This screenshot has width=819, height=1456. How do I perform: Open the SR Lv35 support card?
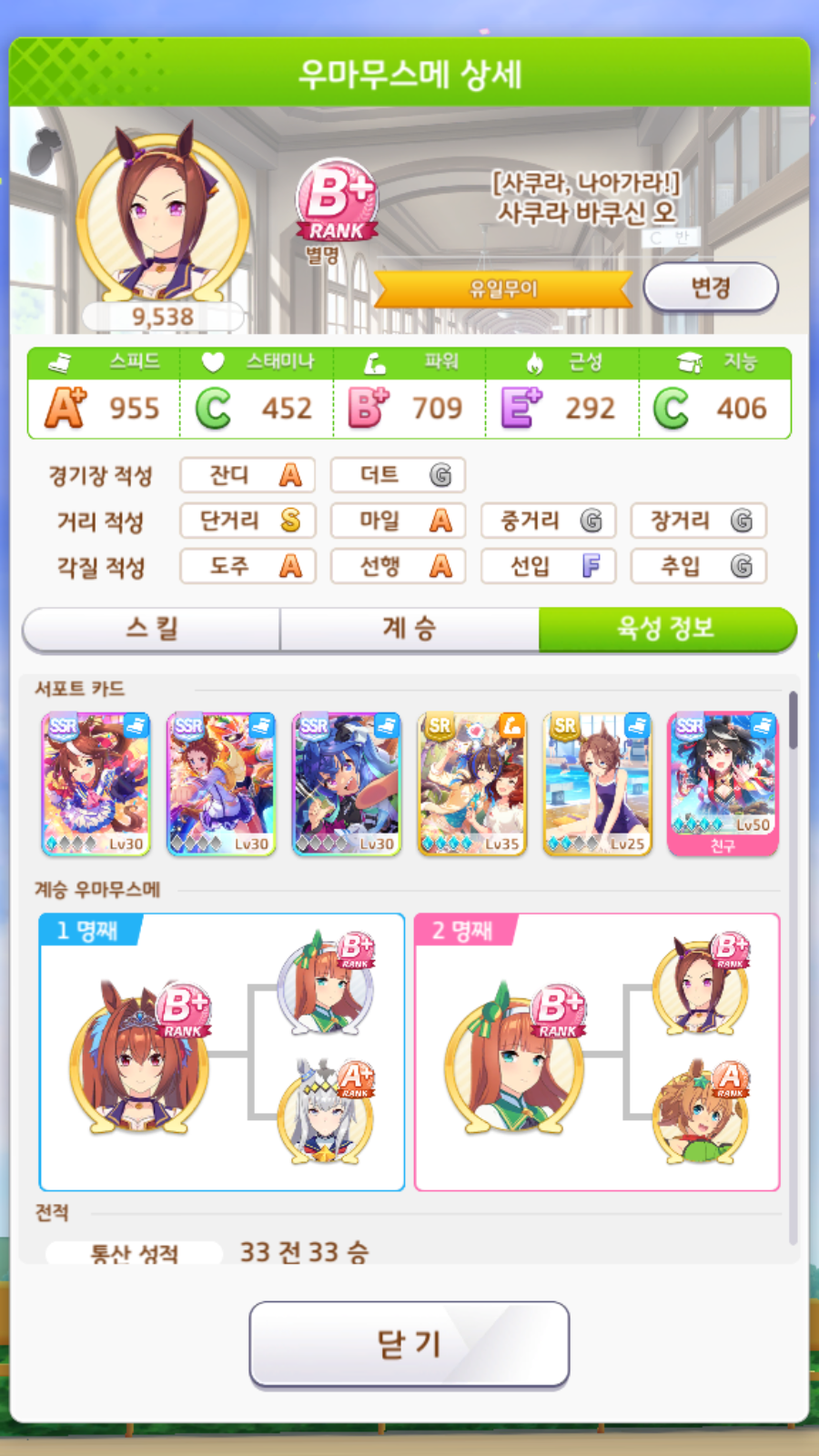(x=471, y=784)
